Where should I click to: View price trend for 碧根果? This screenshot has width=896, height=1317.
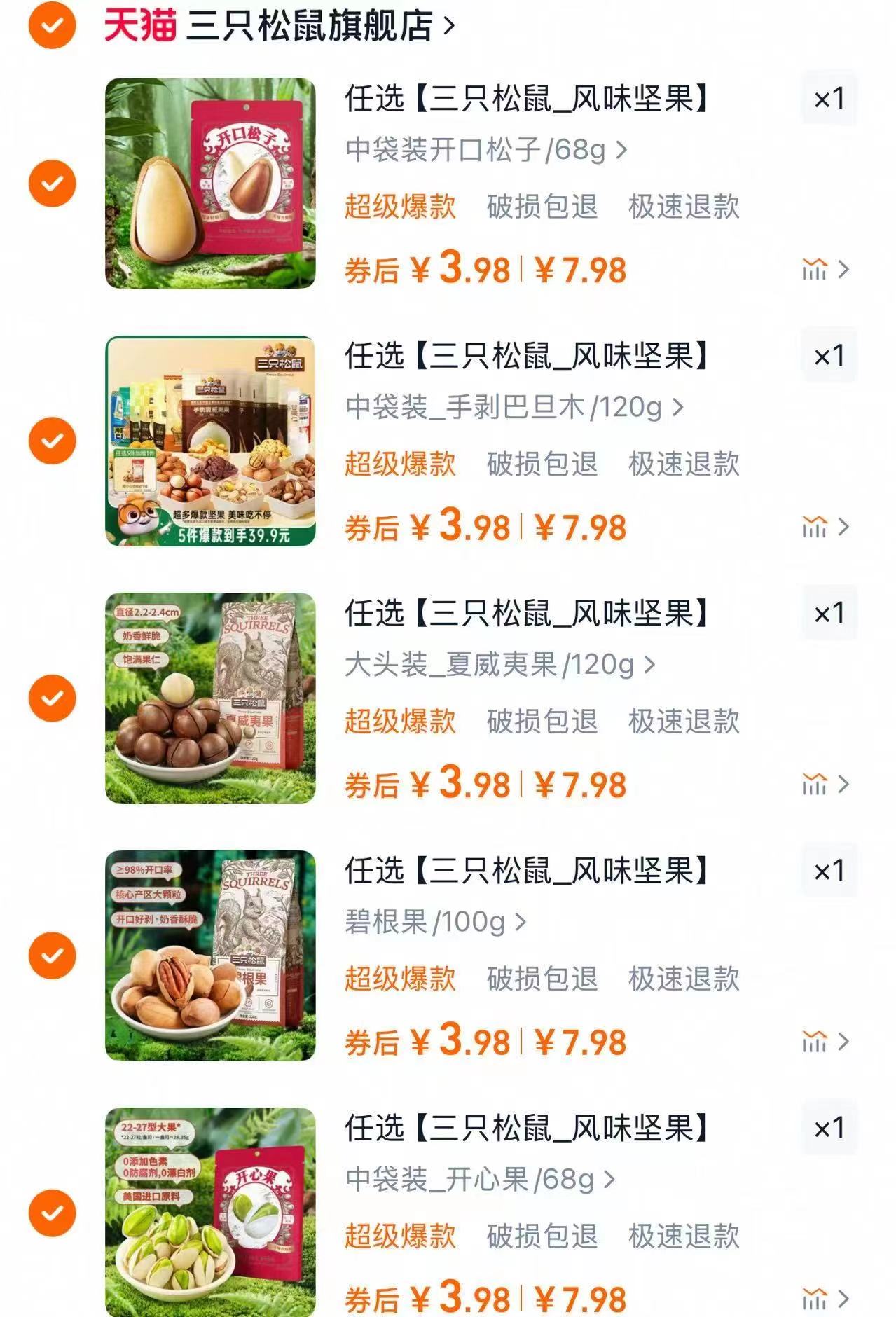[825, 1042]
